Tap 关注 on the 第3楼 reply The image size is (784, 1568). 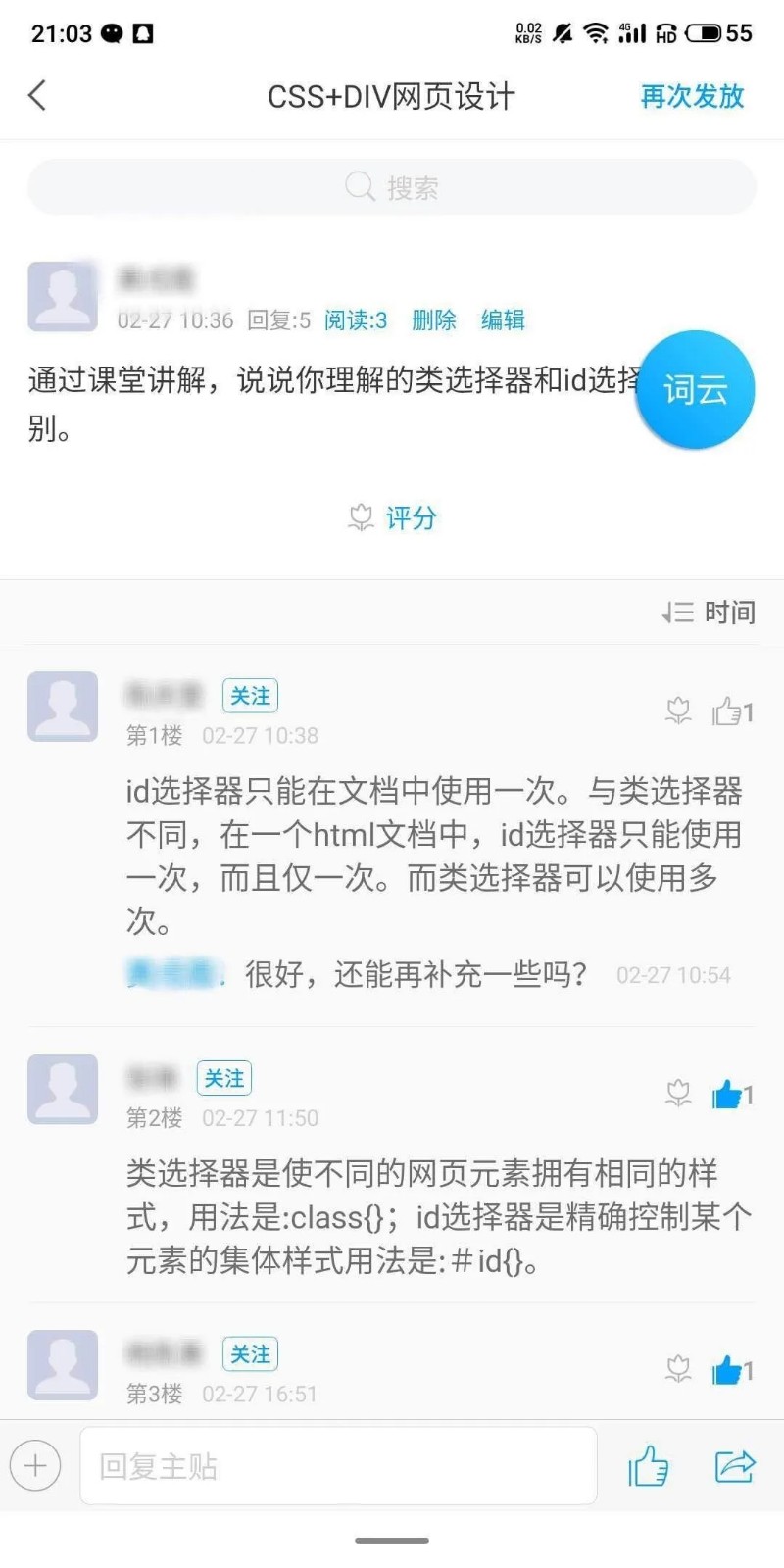pos(250,1354)
